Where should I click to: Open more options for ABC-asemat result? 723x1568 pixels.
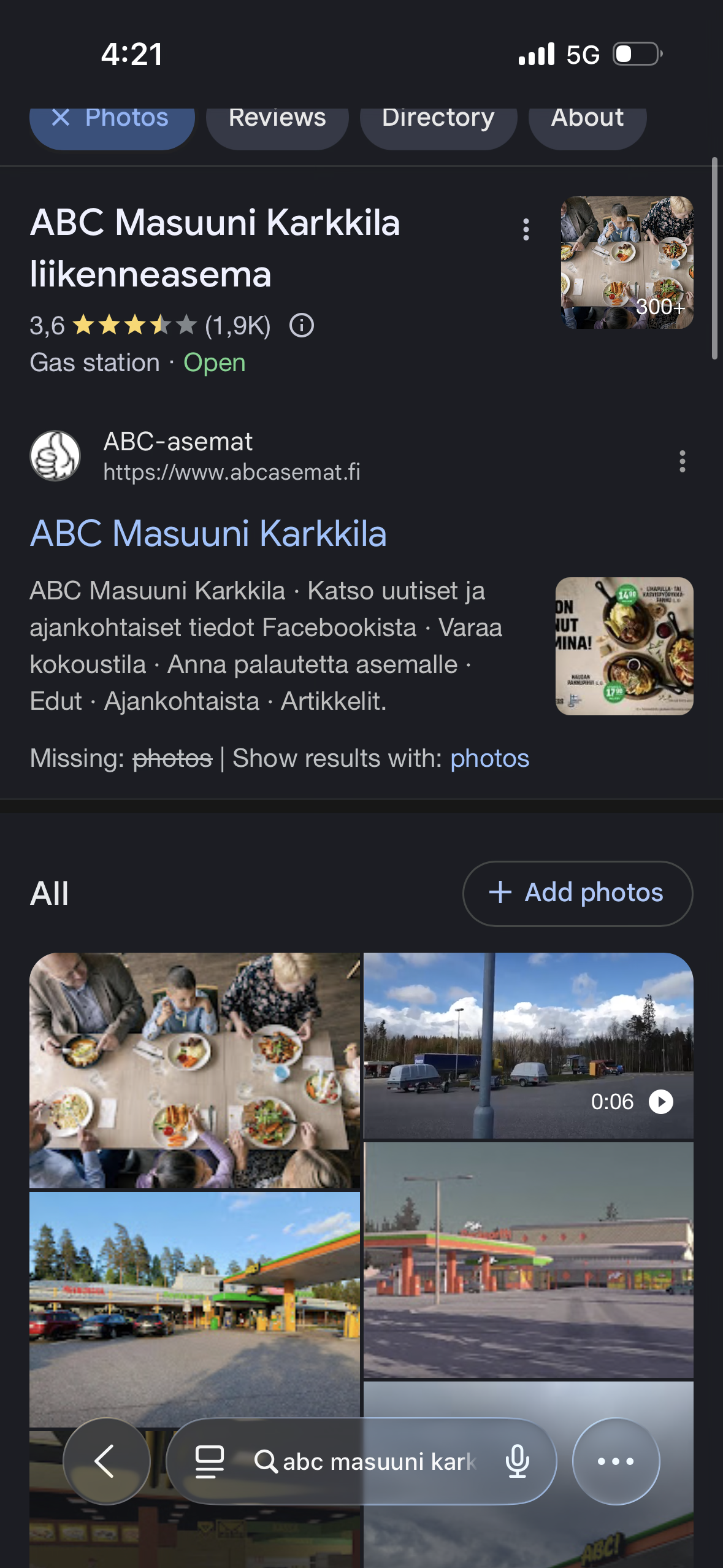682,461
